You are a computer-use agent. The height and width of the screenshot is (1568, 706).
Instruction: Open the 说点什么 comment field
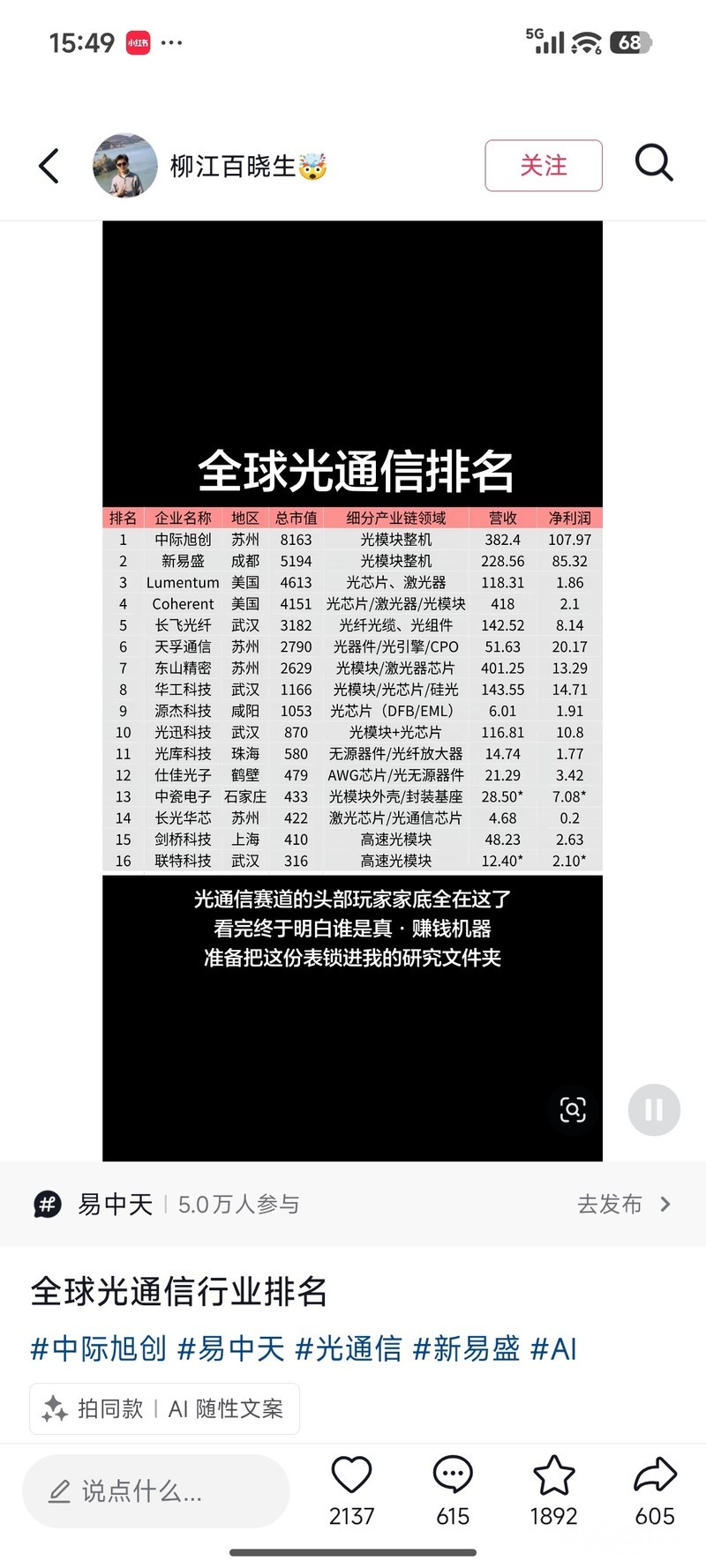click(156, 1491)
